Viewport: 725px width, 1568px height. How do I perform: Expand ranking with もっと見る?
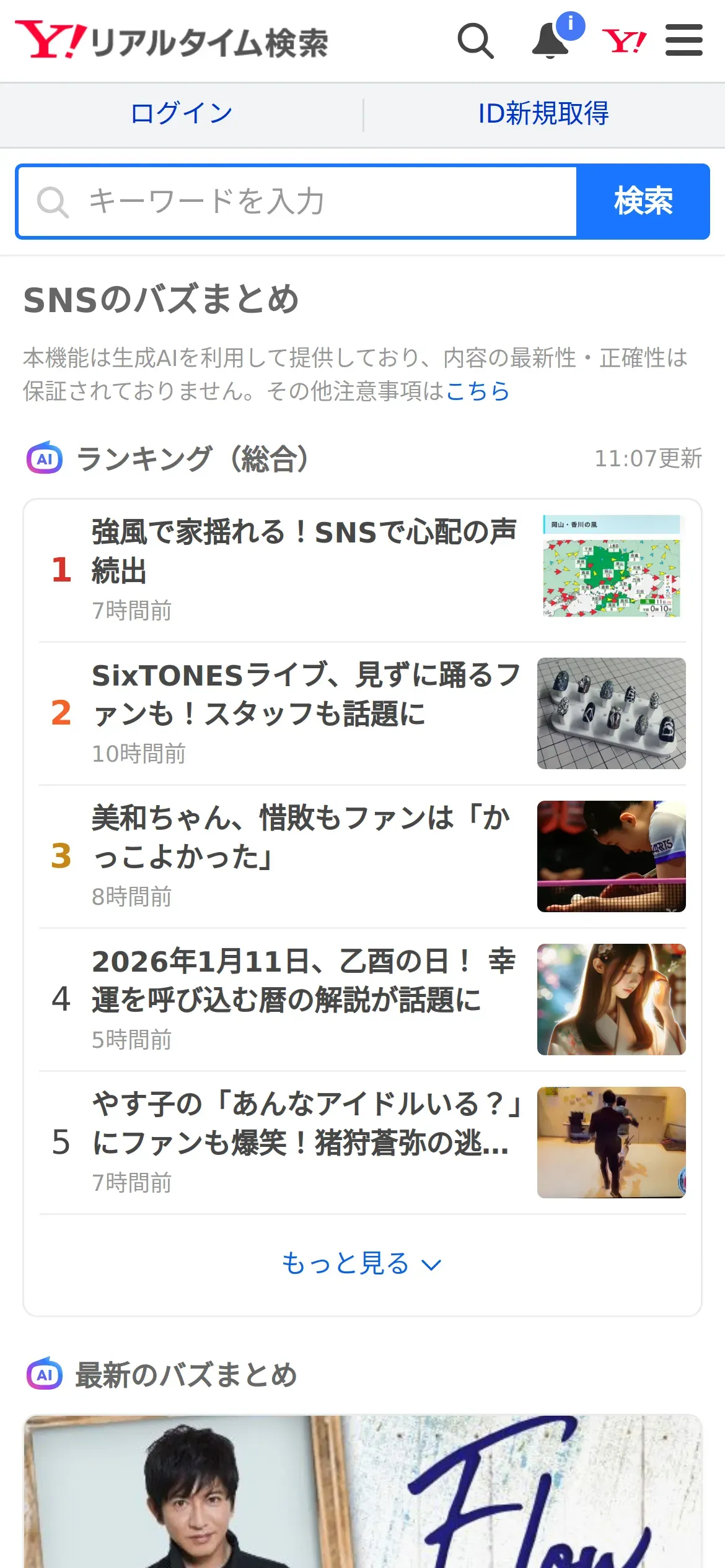pos(361,1263)
